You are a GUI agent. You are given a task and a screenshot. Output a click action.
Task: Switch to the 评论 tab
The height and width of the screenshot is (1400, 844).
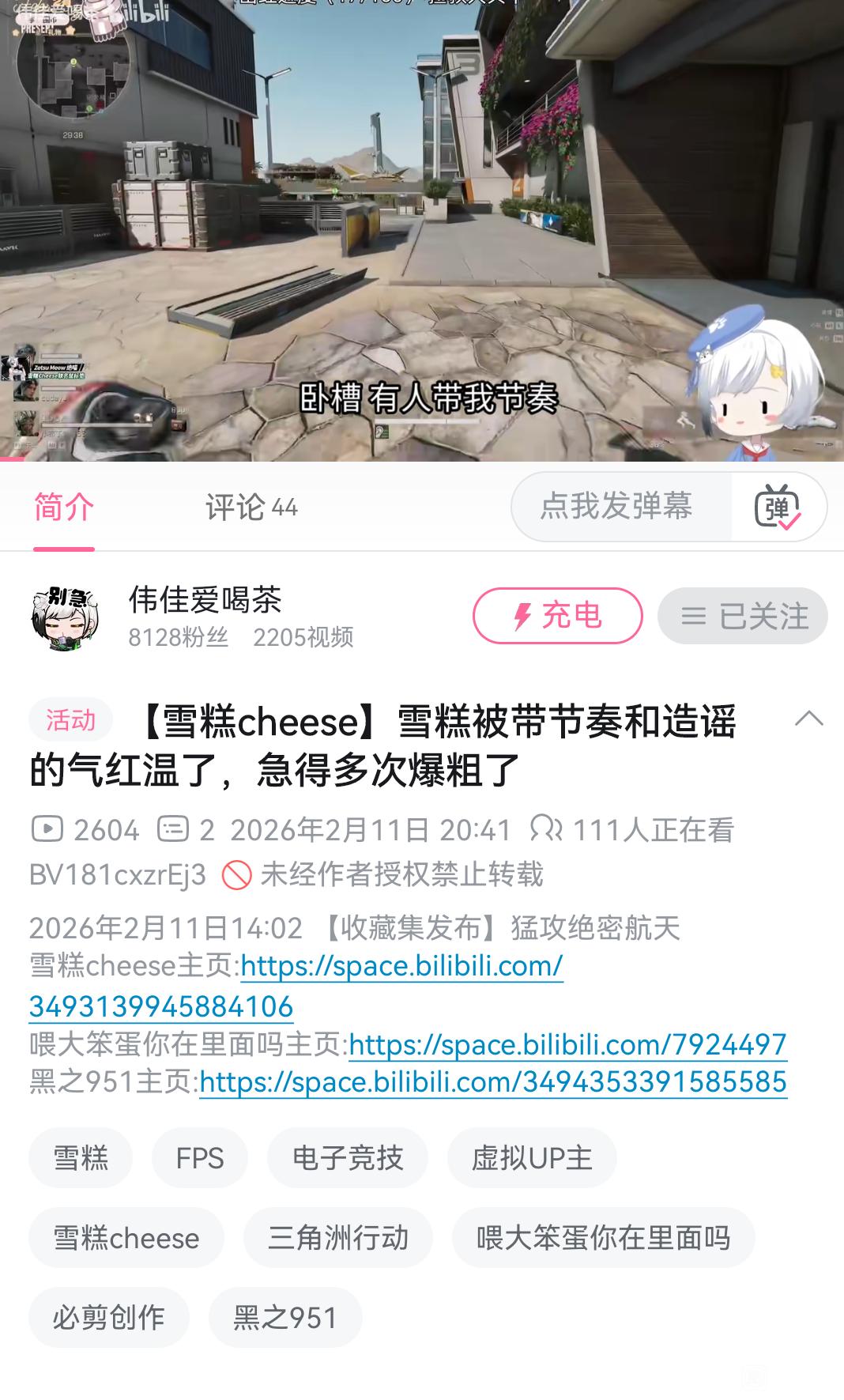tap(251, 507)
